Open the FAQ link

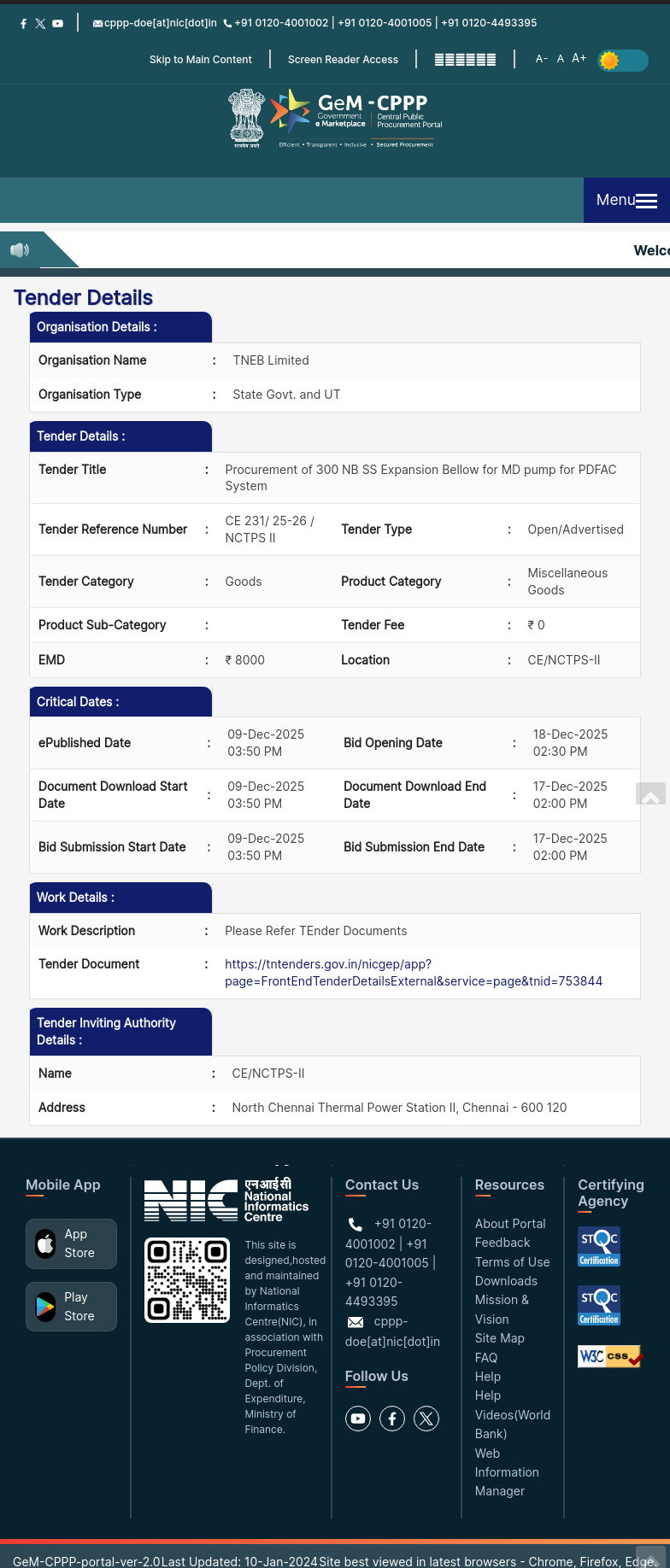tap(486, 1358)
